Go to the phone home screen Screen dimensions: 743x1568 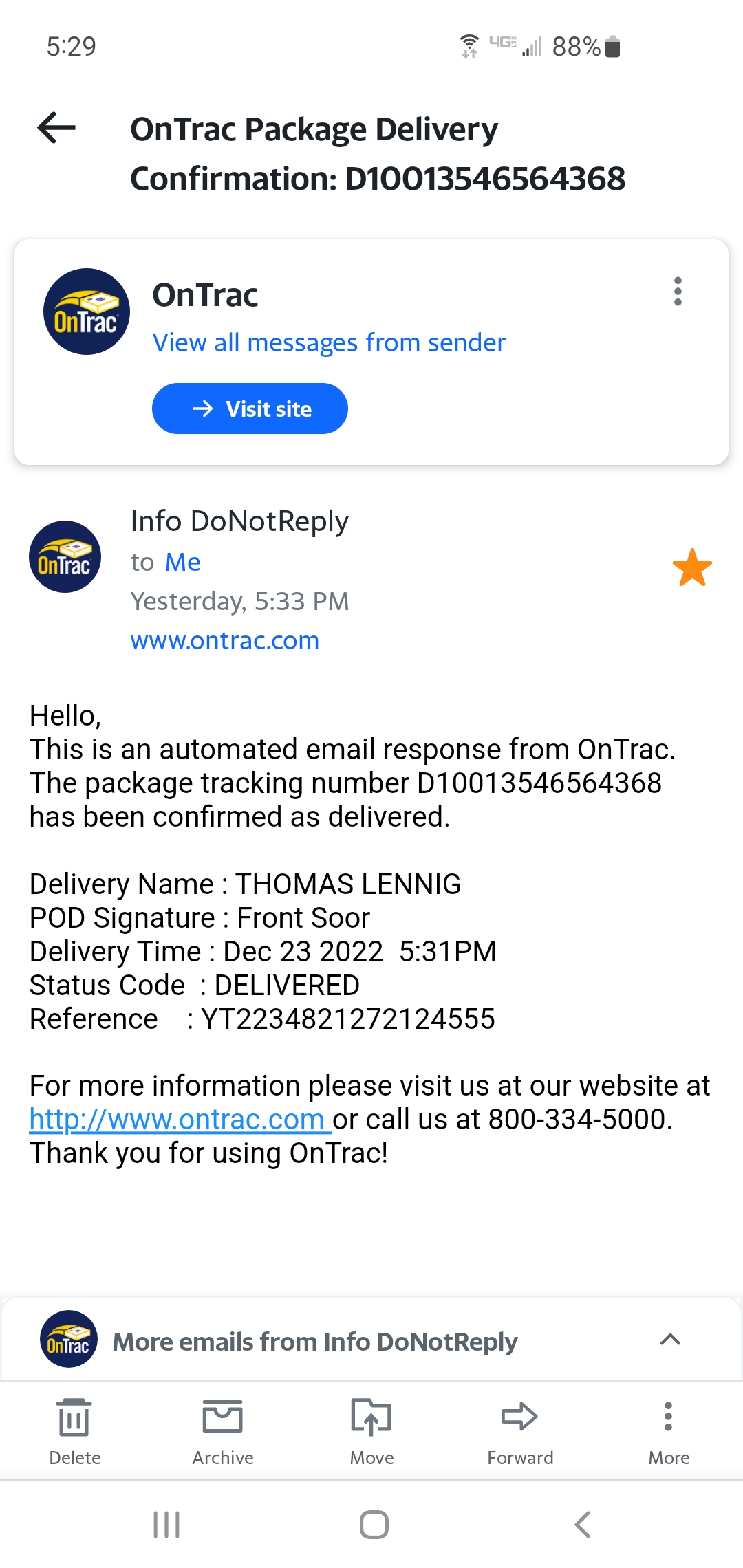374,1525
